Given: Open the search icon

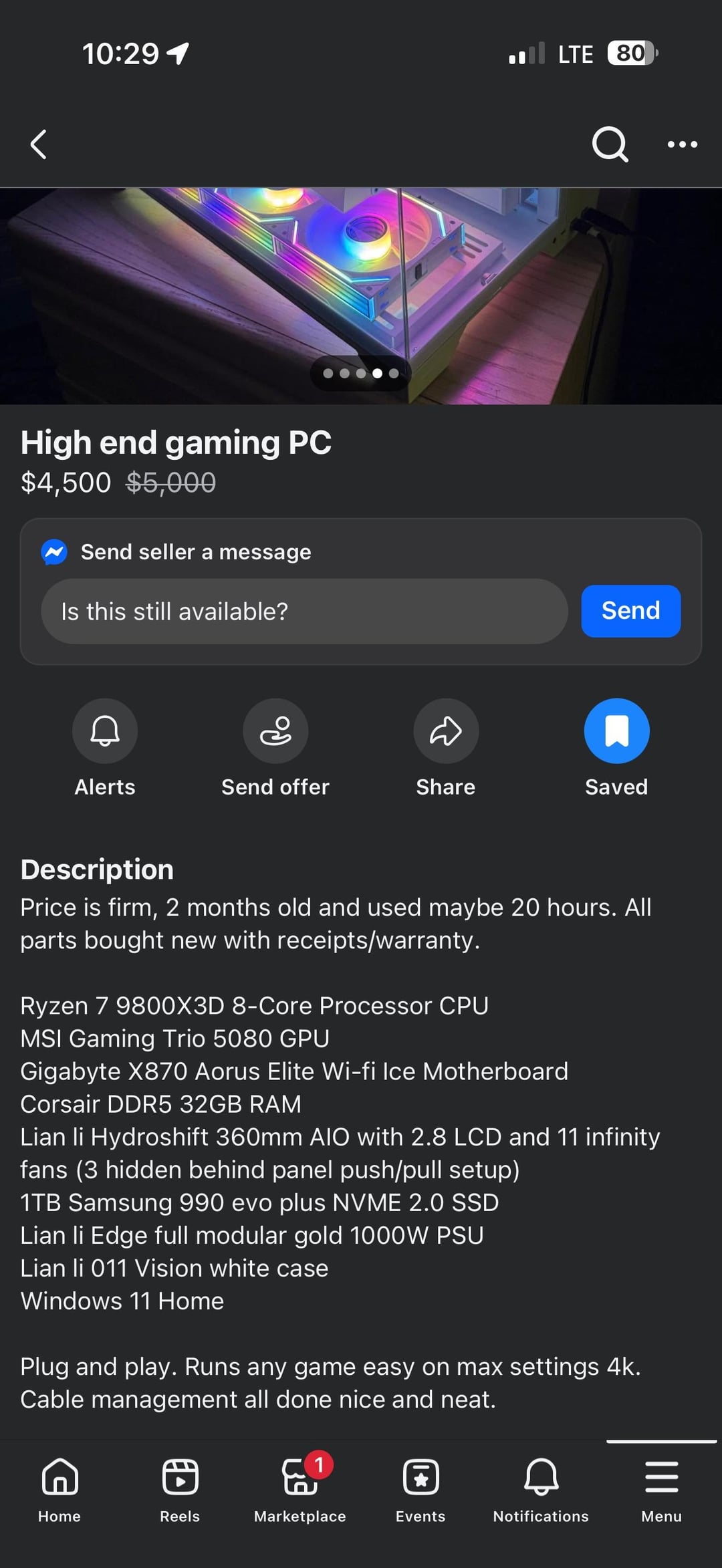Looking at the screenshot, I should point(610,144).
